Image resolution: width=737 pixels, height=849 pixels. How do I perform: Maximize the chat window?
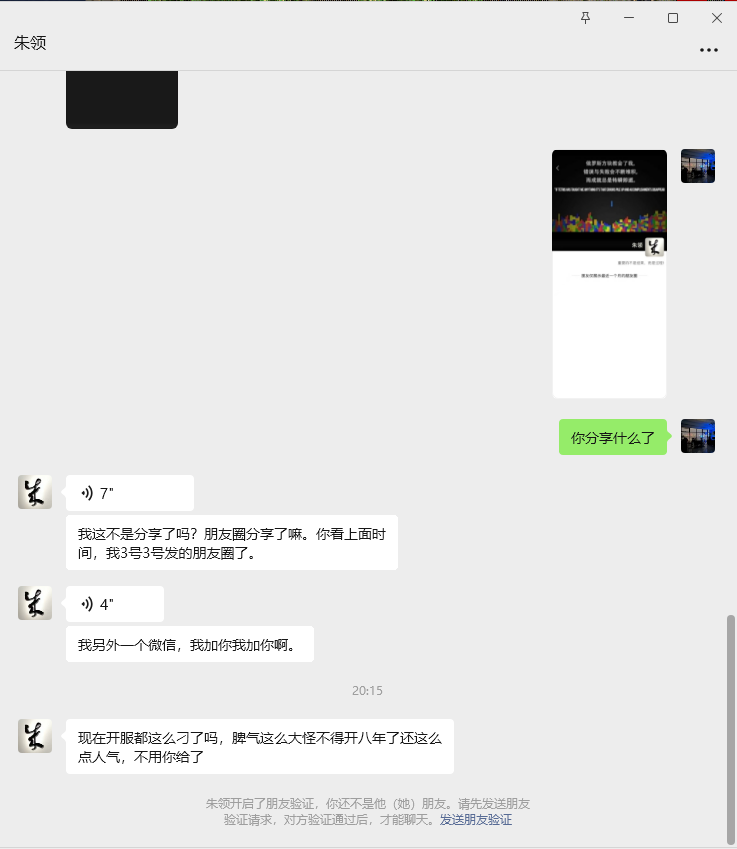[673, 18]
